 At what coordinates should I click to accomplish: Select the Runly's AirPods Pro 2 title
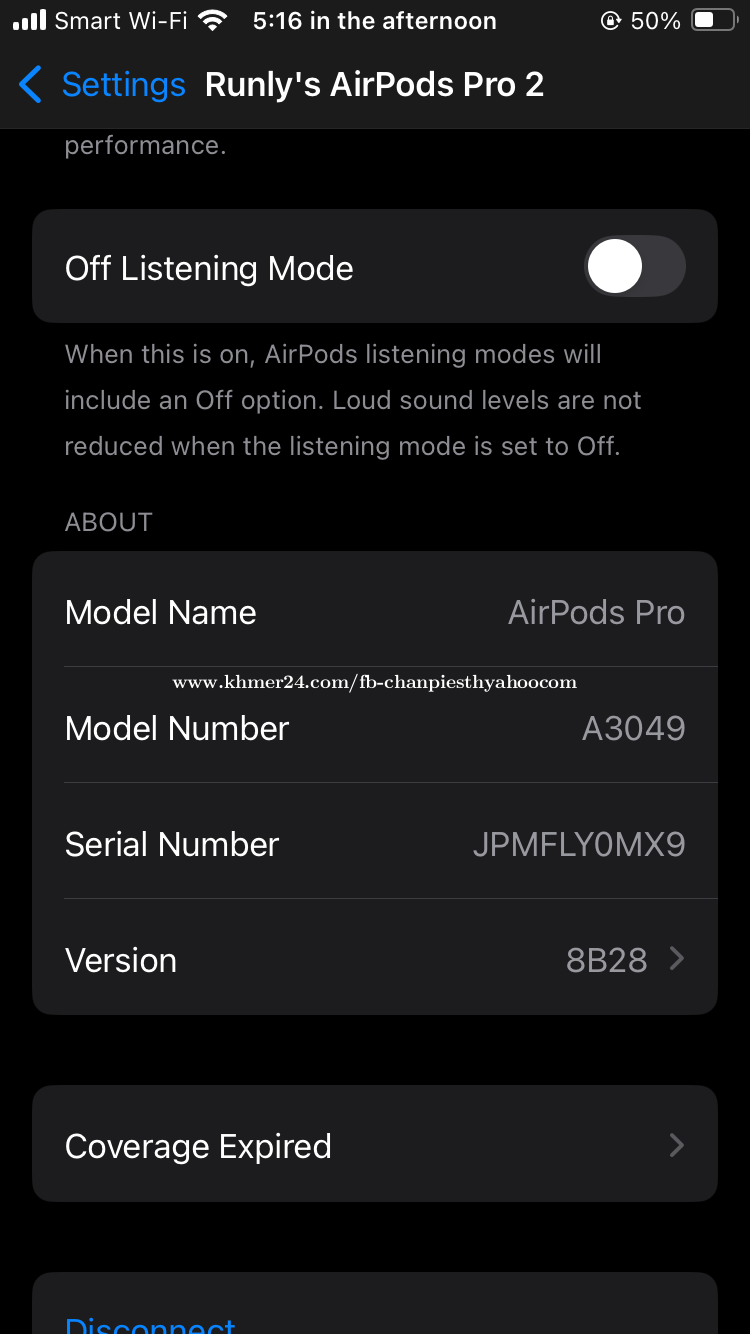pos(374,84)
